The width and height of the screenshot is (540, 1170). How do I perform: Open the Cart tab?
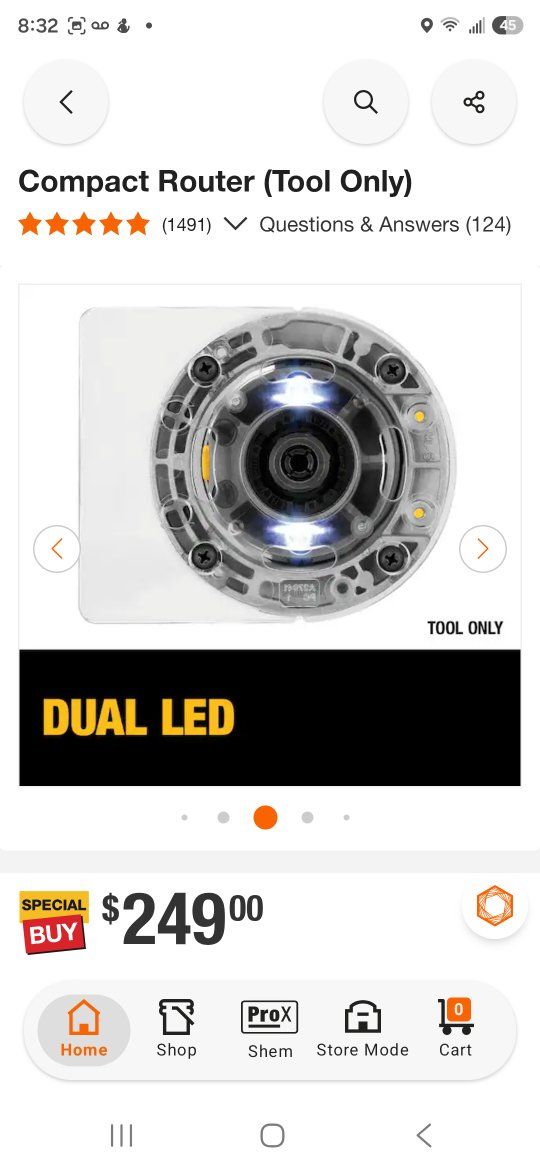pyautogui.click(x=456, y=1030)
